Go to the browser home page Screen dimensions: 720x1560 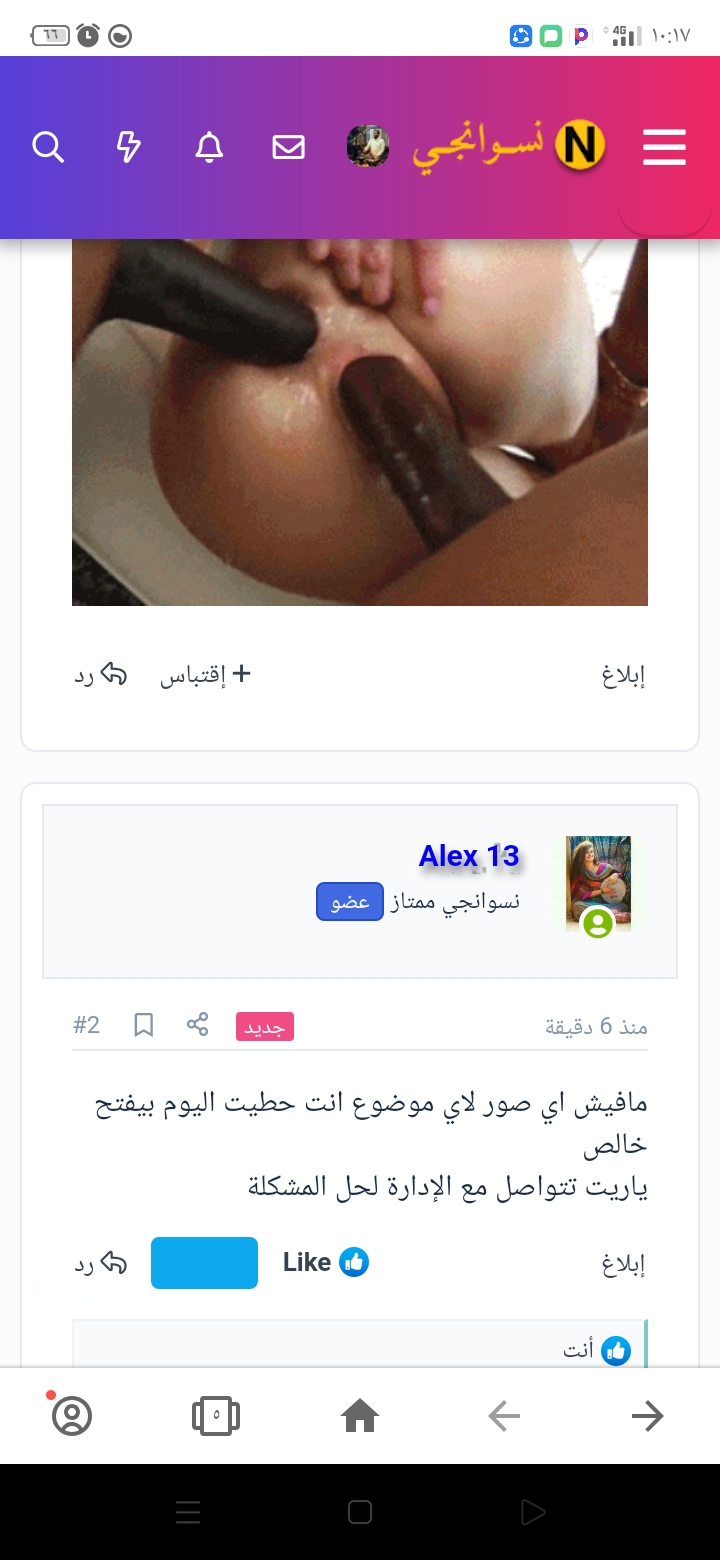coord(360,1416)
